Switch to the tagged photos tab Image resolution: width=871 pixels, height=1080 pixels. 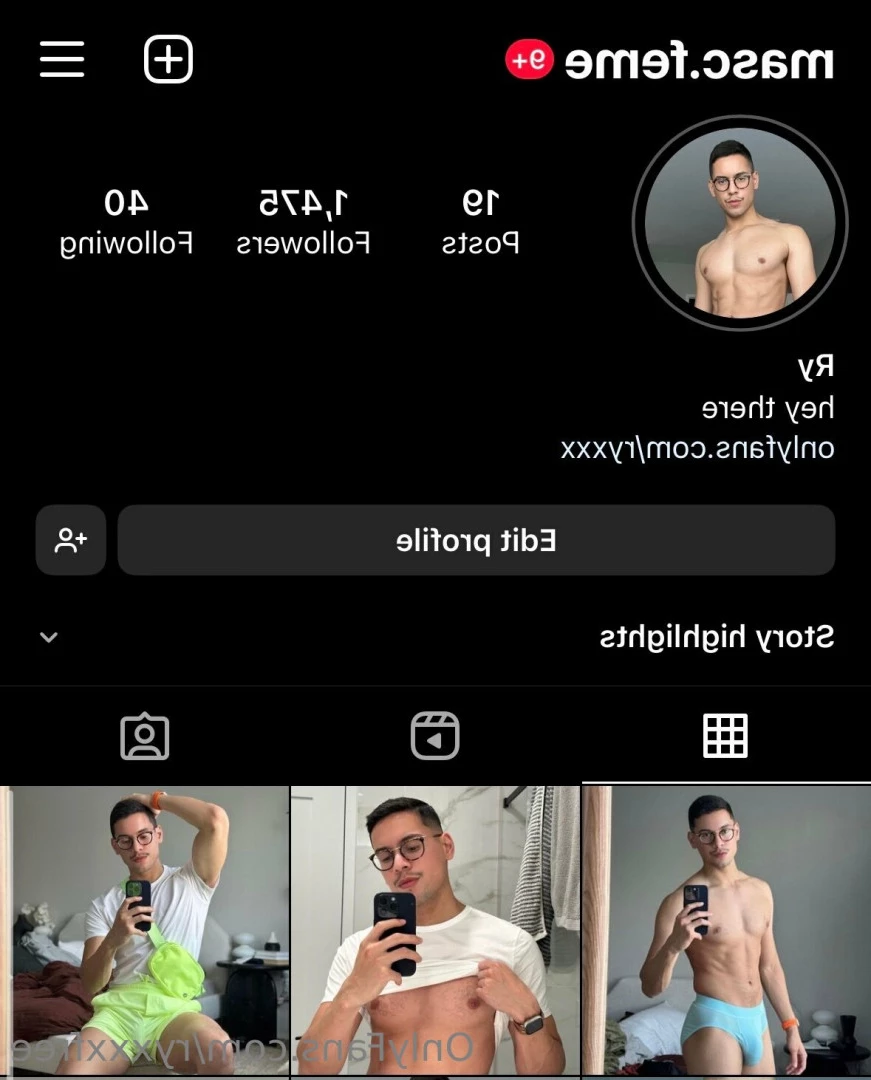click(145, 737)
